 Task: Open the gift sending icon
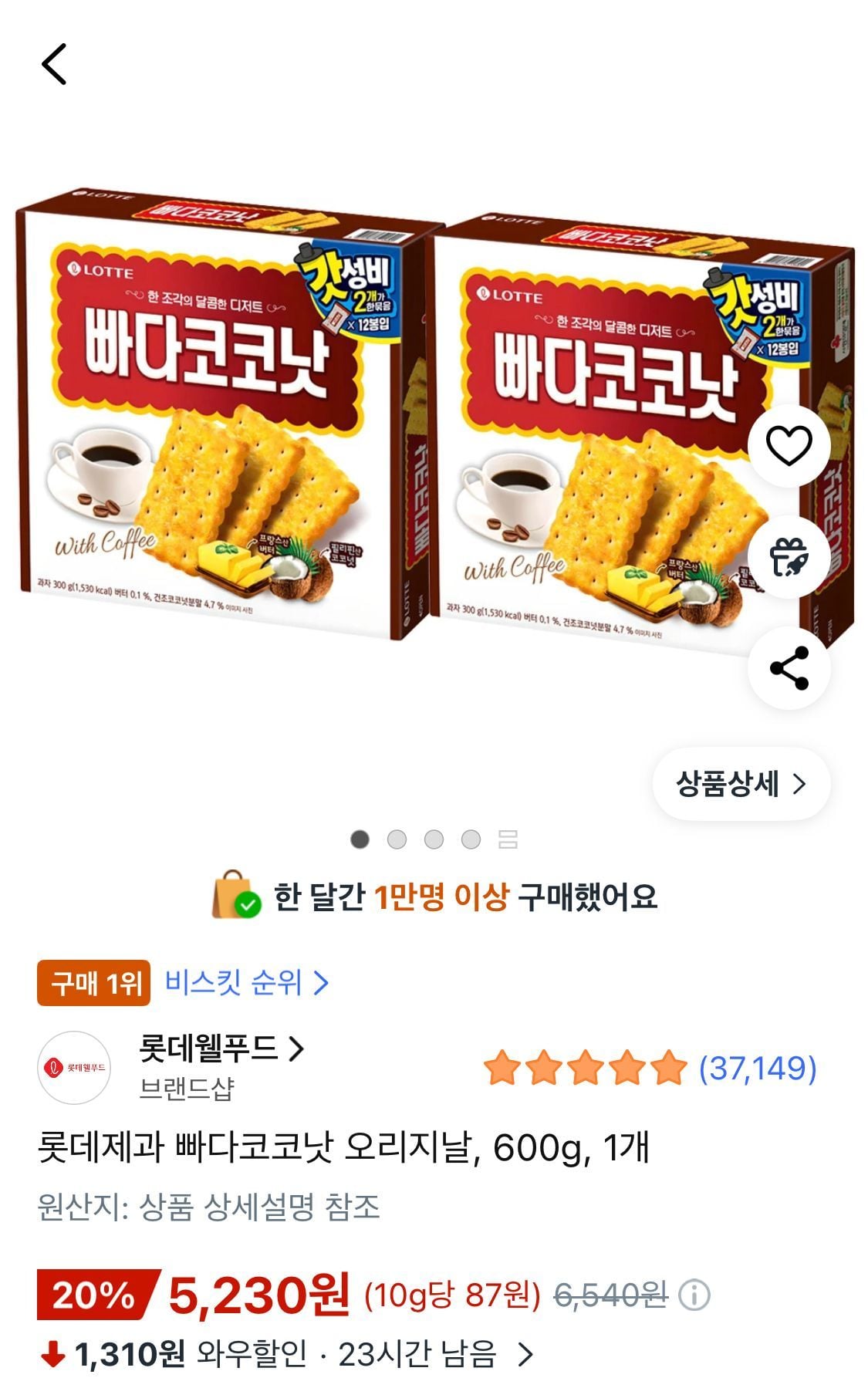point(789,556)
